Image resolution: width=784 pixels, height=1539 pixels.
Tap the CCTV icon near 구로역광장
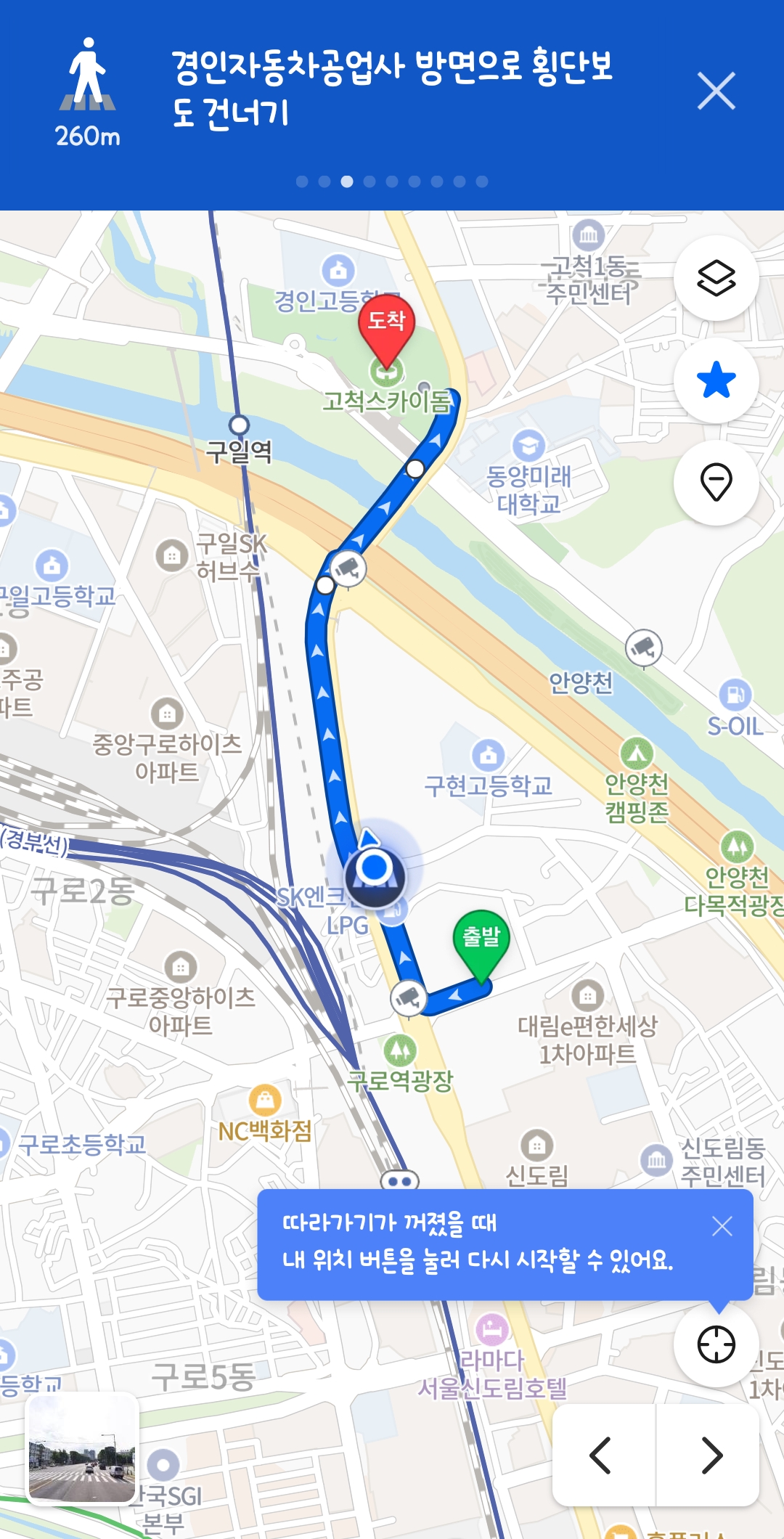(x=407, y=998)
